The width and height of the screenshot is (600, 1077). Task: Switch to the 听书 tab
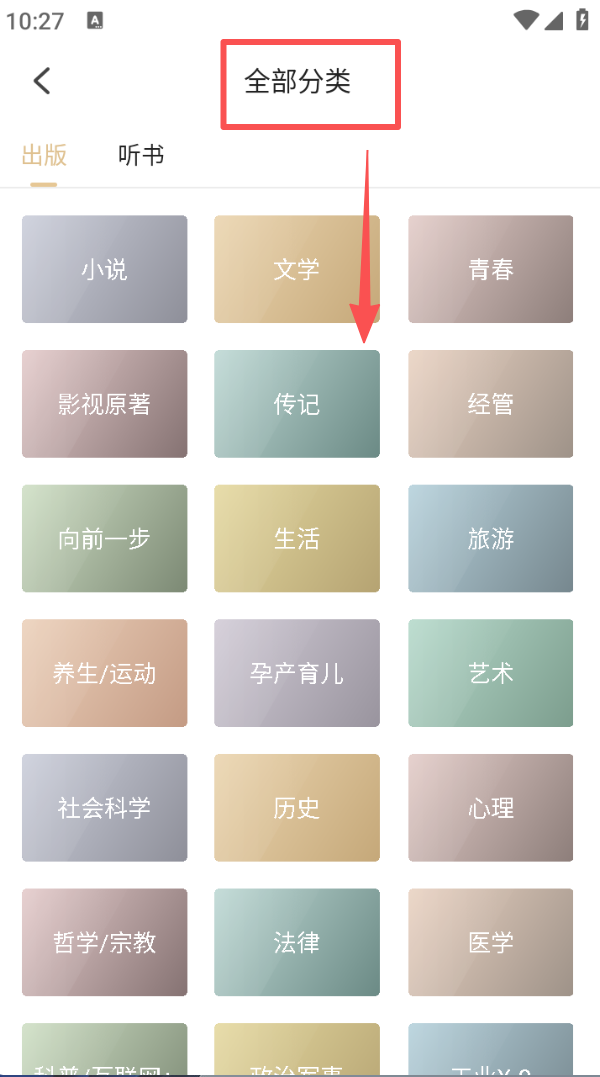click(140, 155)
